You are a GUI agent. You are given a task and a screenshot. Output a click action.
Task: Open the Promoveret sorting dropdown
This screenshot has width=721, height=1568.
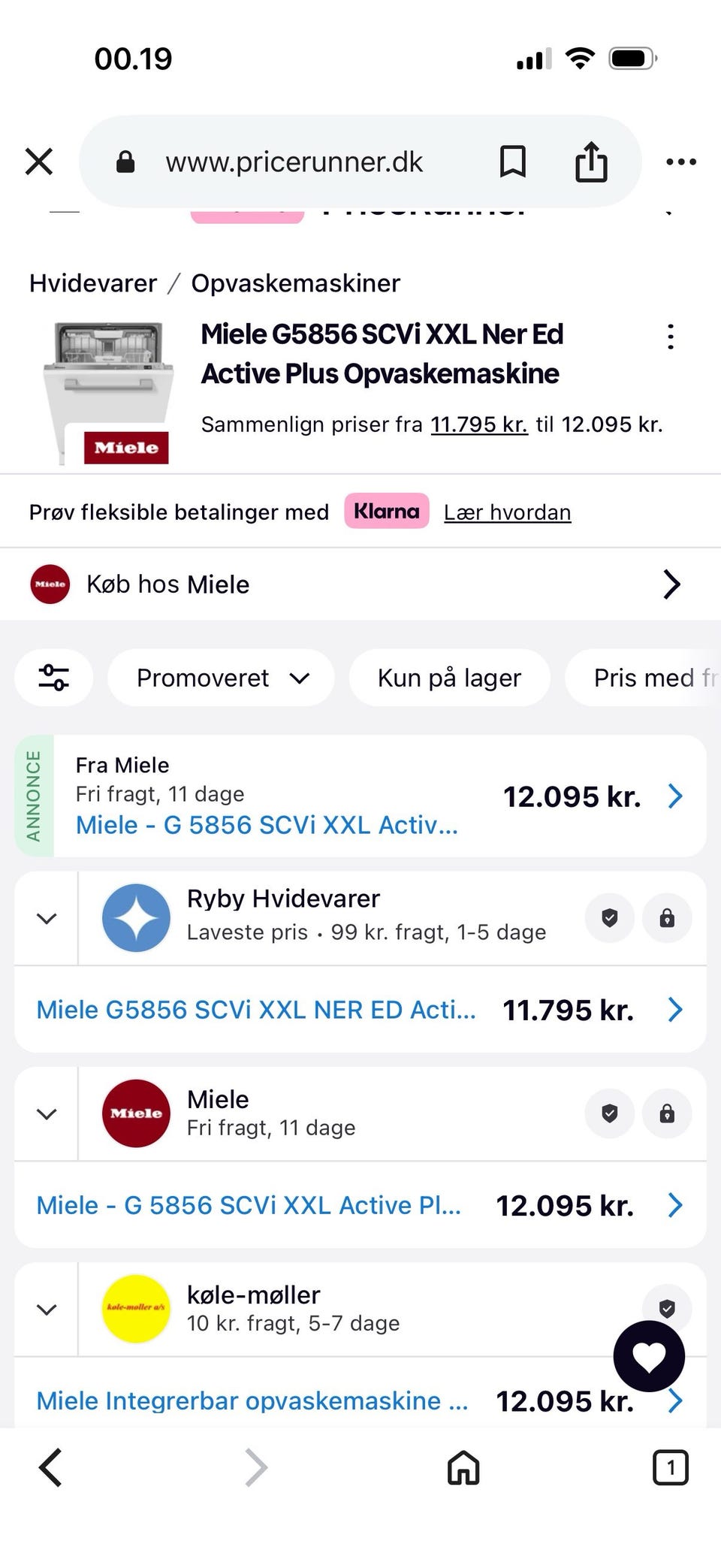tap(220, 677)
